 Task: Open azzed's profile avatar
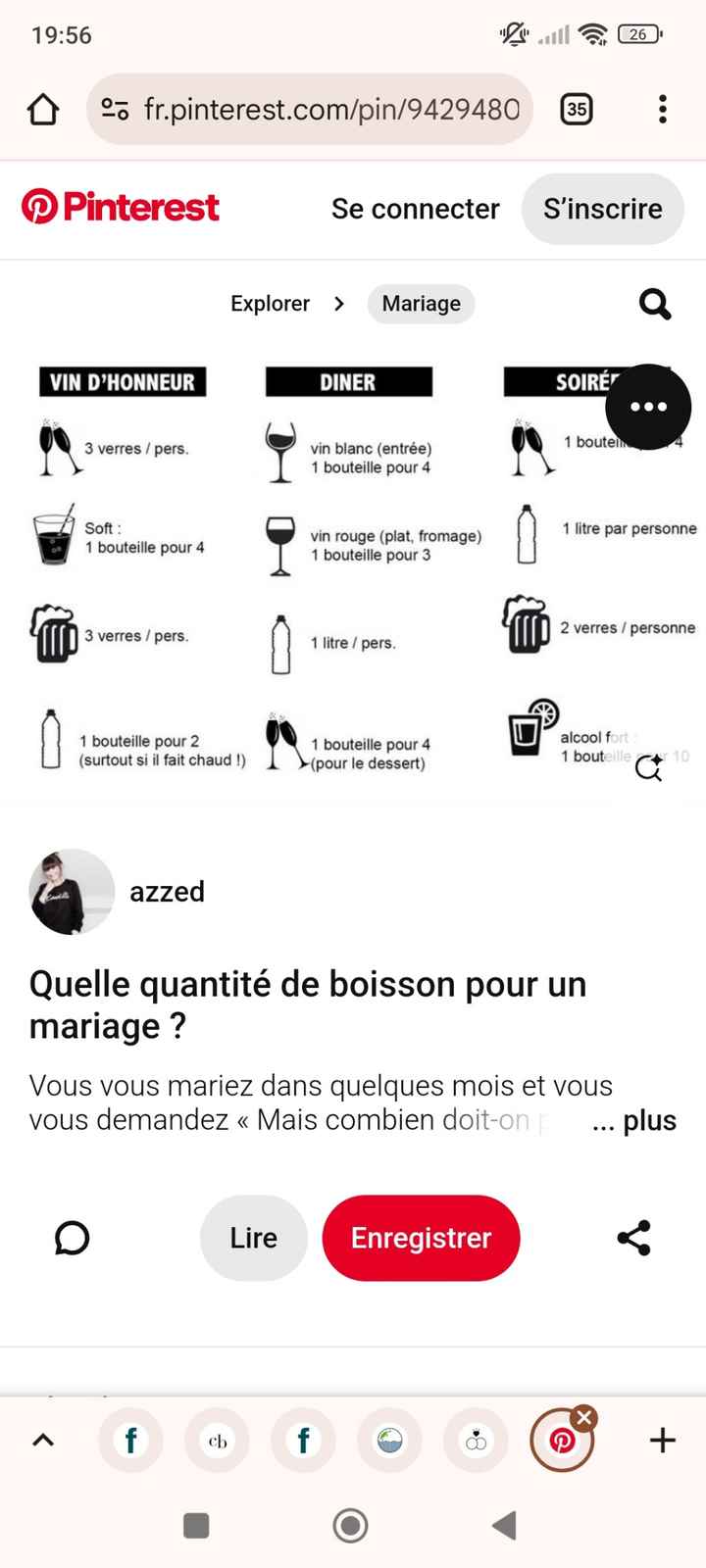coord(72,891)
